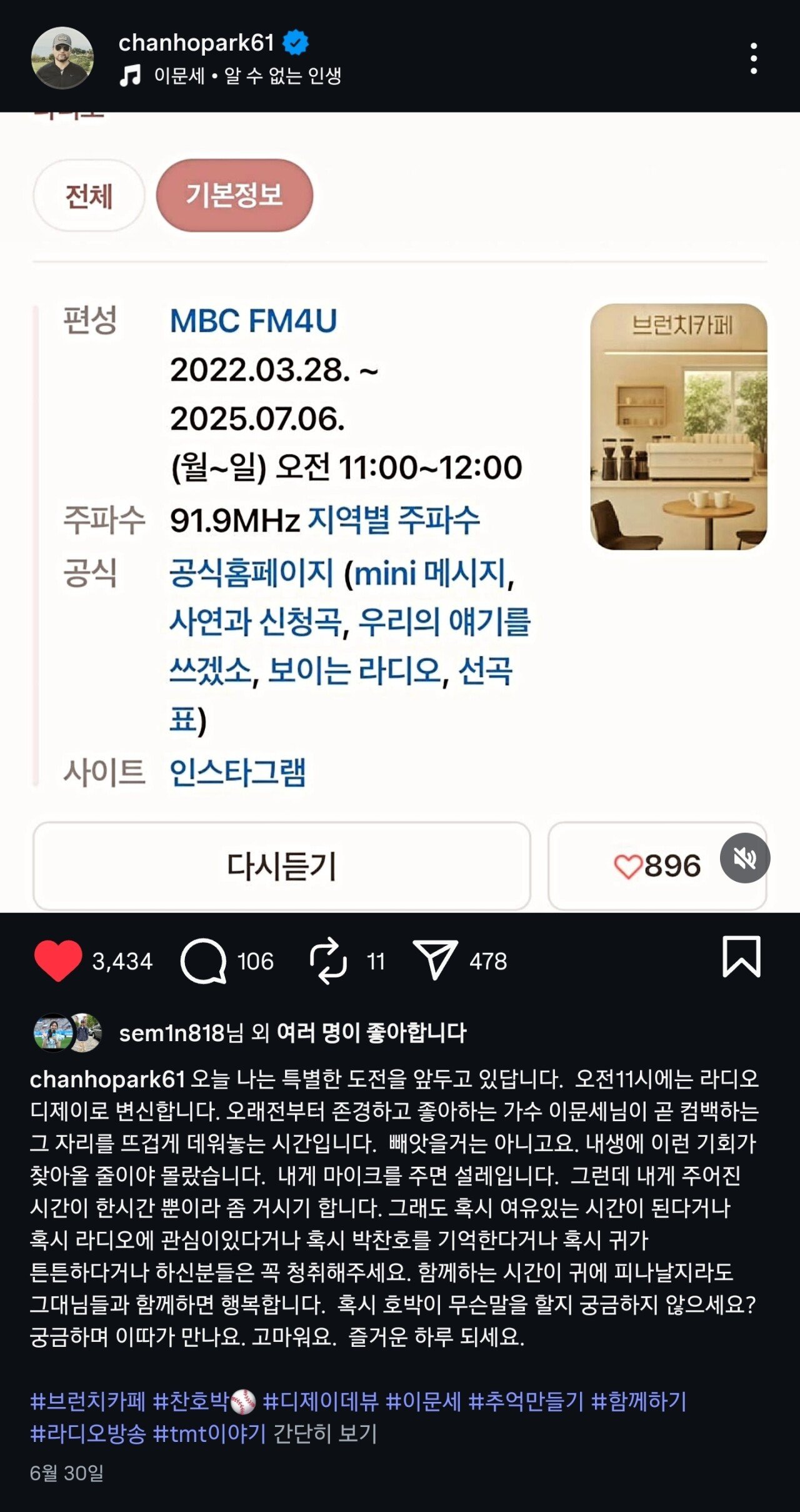800x1512 pixels.
Task: Collapse the caption with 간단히 보기
Action: (325, 1434)
